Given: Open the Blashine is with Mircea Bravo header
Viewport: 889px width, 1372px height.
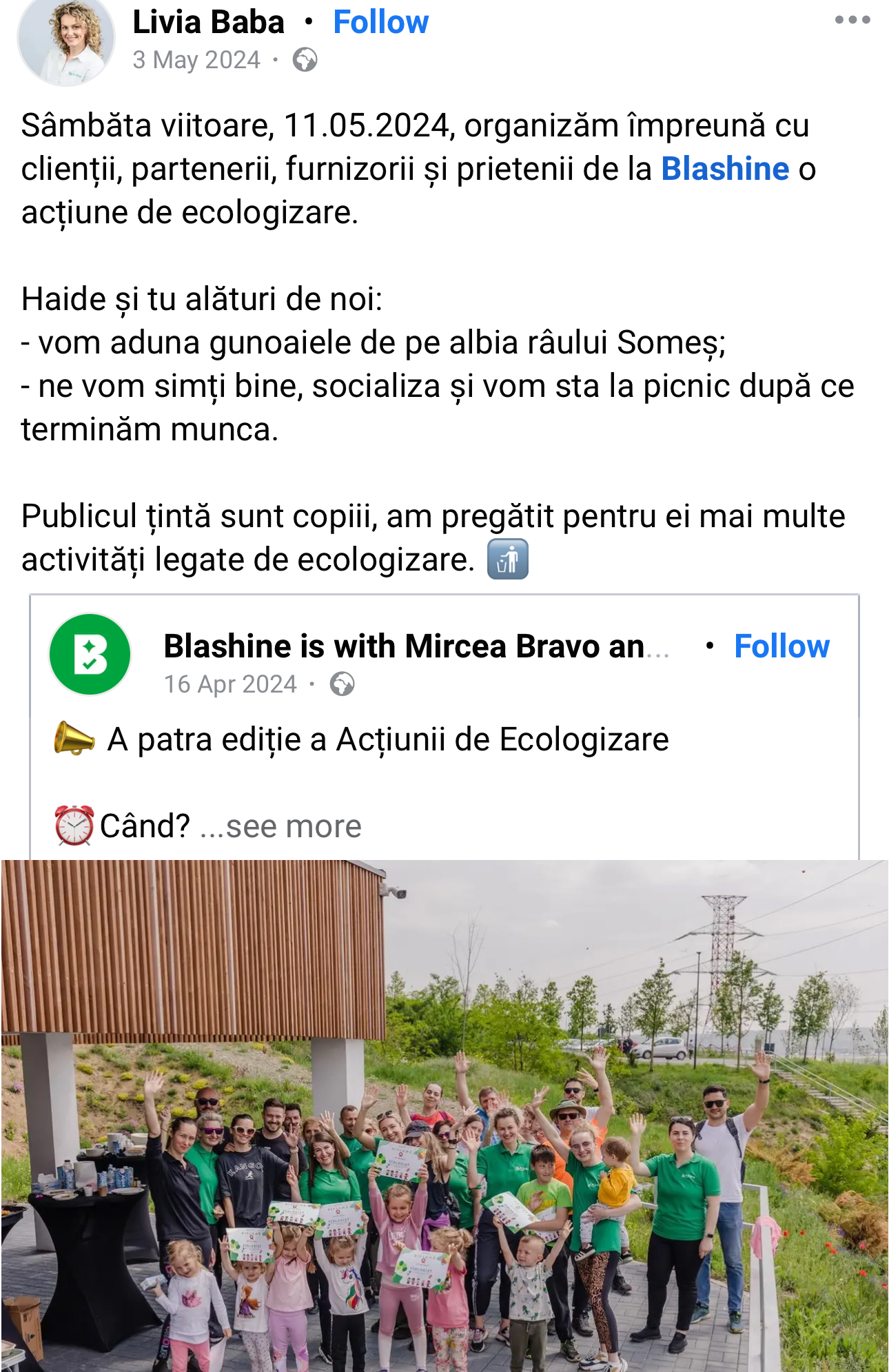Looking at the screenshot, I should (x=404, y=647).
